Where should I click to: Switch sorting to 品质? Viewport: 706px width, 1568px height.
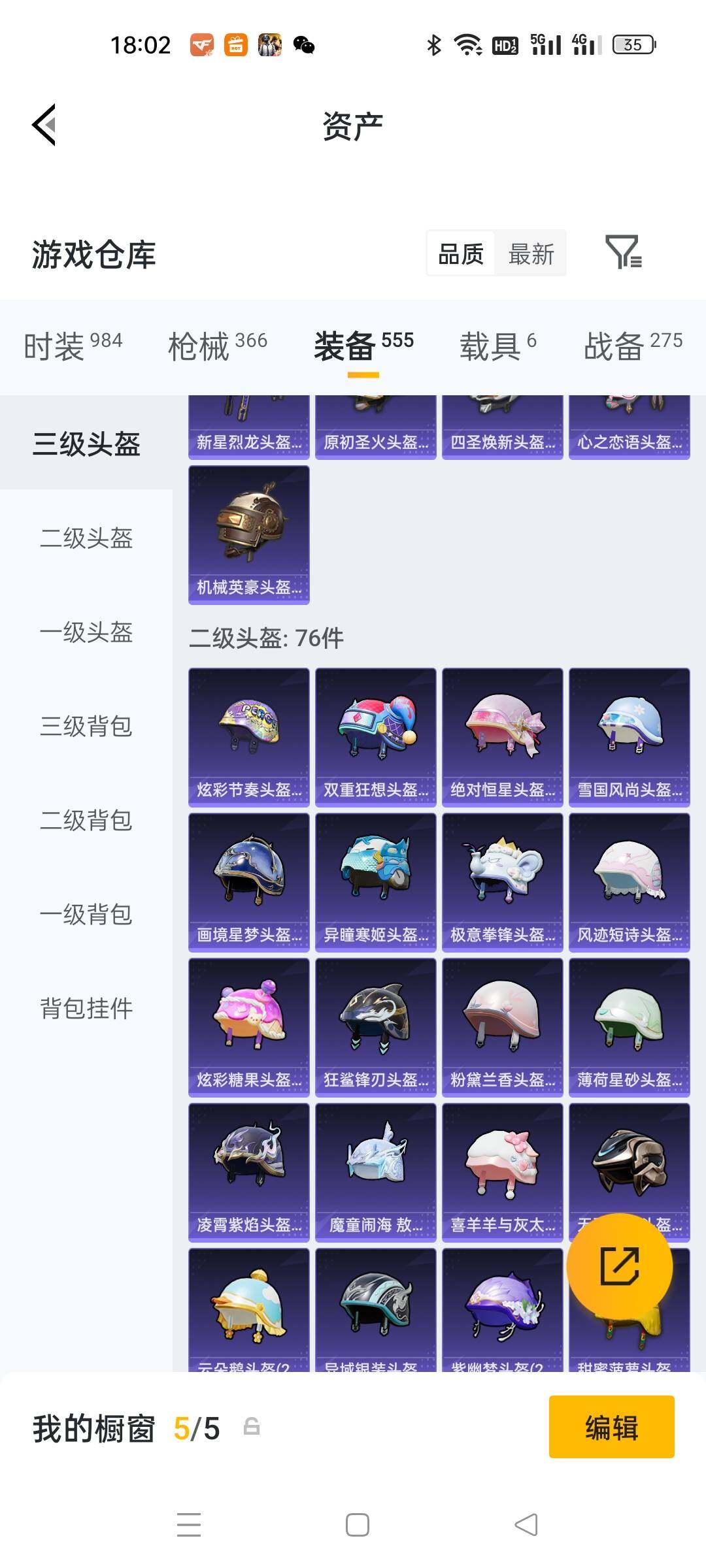459,253
